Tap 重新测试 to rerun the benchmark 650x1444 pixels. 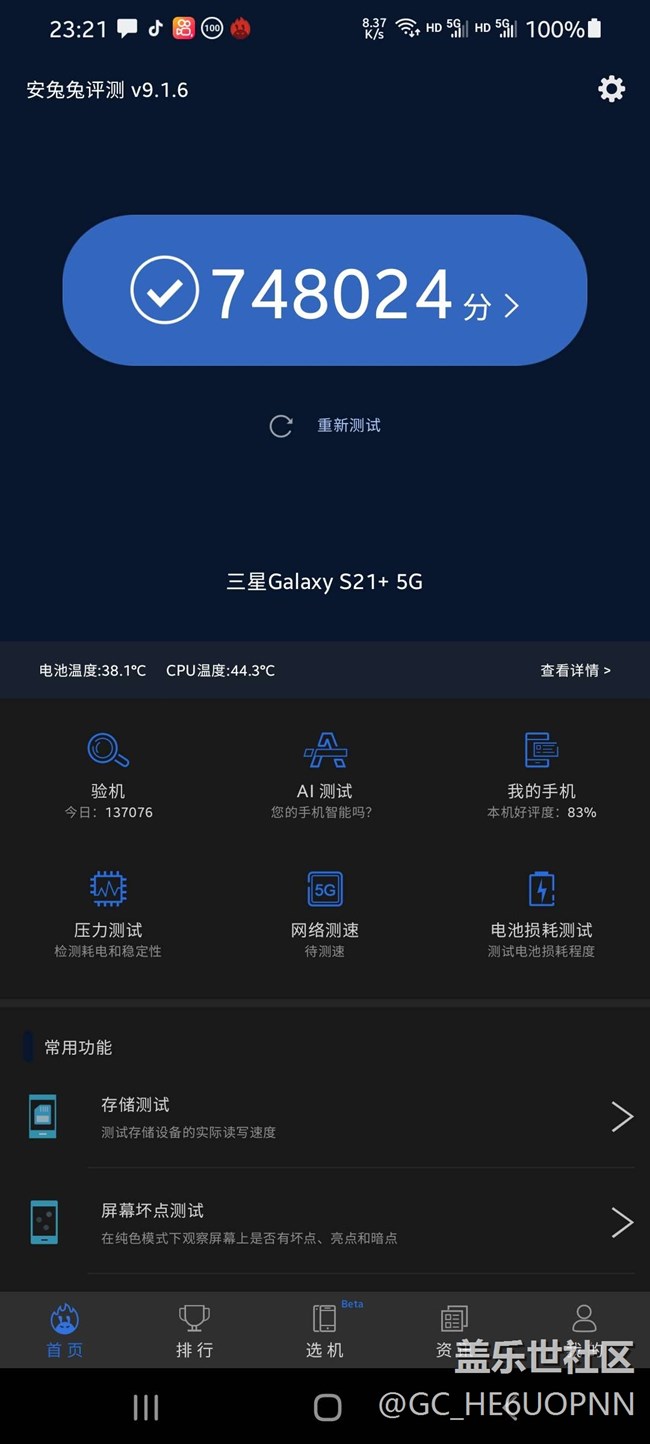(x=325, y=426)
